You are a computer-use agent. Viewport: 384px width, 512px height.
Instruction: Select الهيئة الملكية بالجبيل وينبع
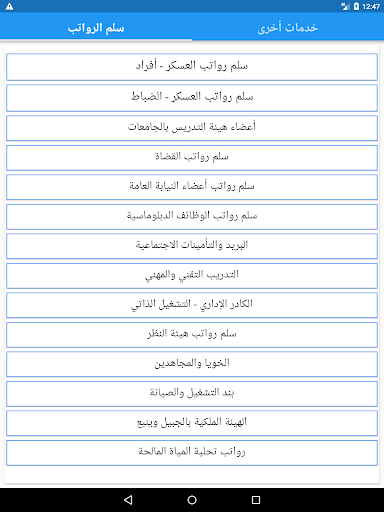pos(192,423)
